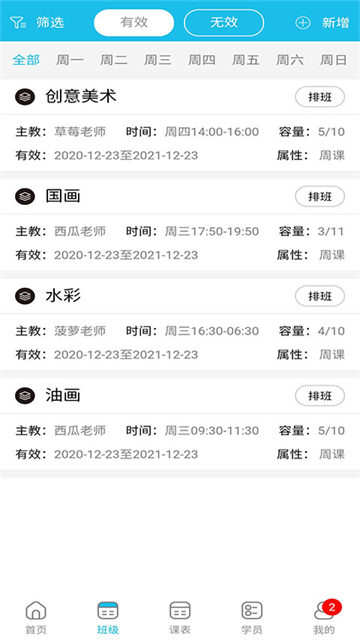Select the 周一 day tab
Image resolution: width=360 pixels, height=640 pixels.
tap(70, 60)
